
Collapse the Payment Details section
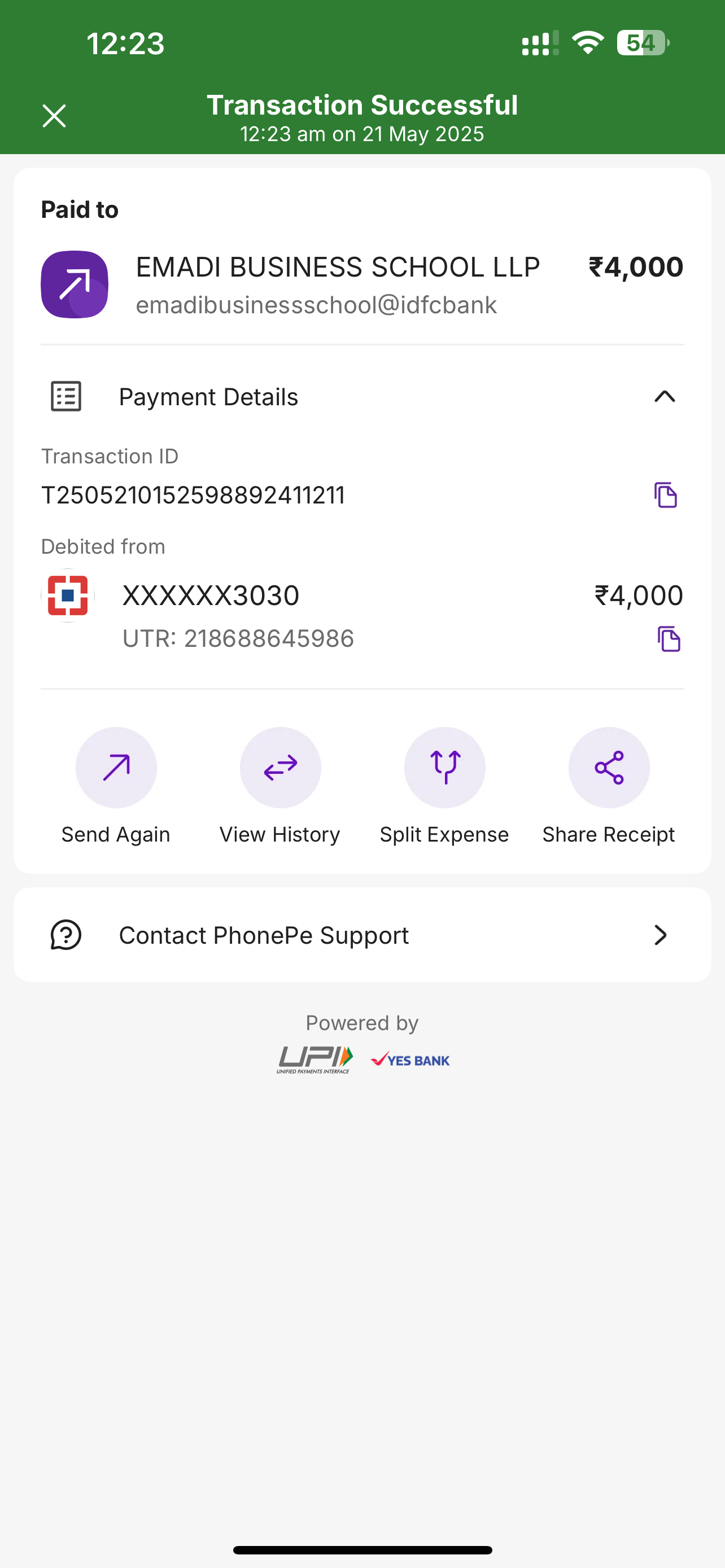664,397
